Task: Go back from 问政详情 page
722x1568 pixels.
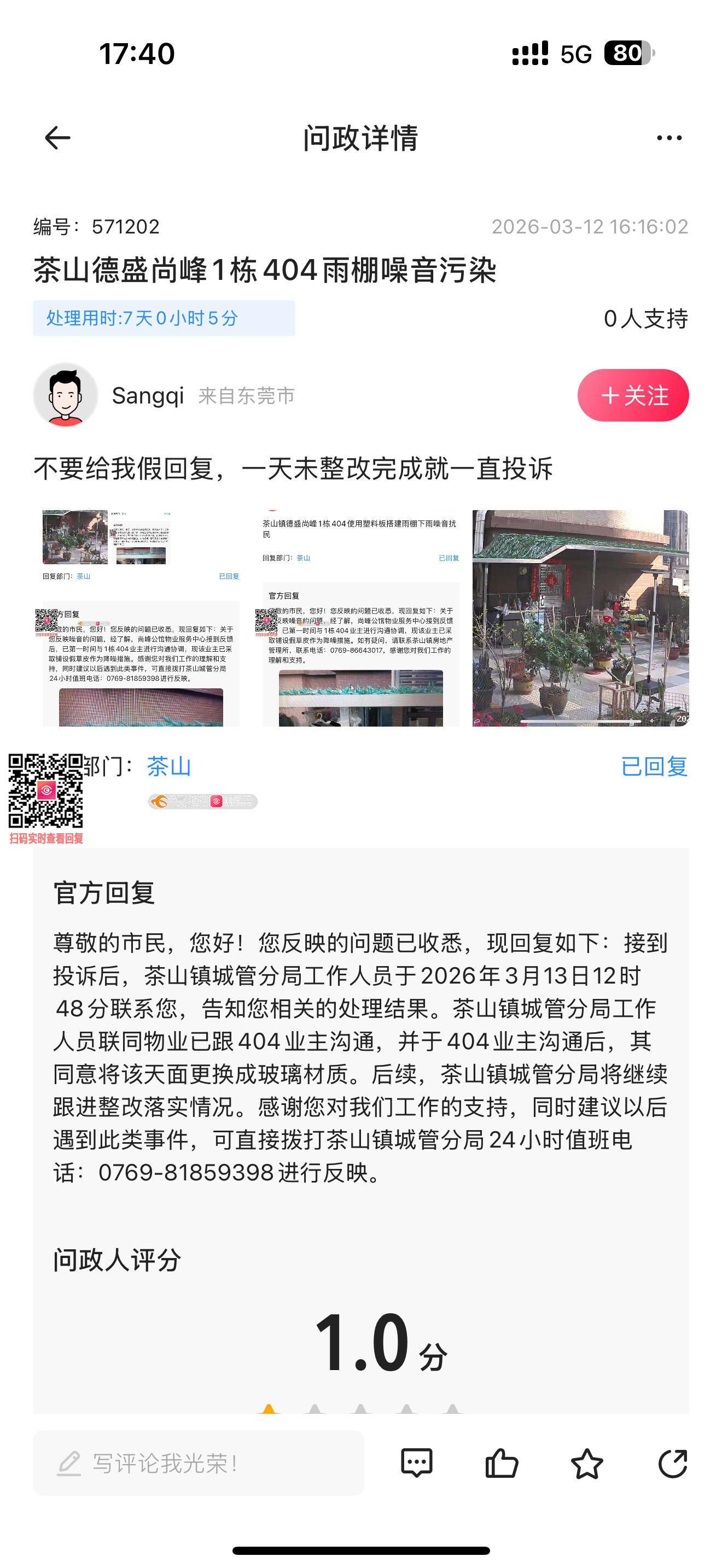Action: click(x=58, y=138)
